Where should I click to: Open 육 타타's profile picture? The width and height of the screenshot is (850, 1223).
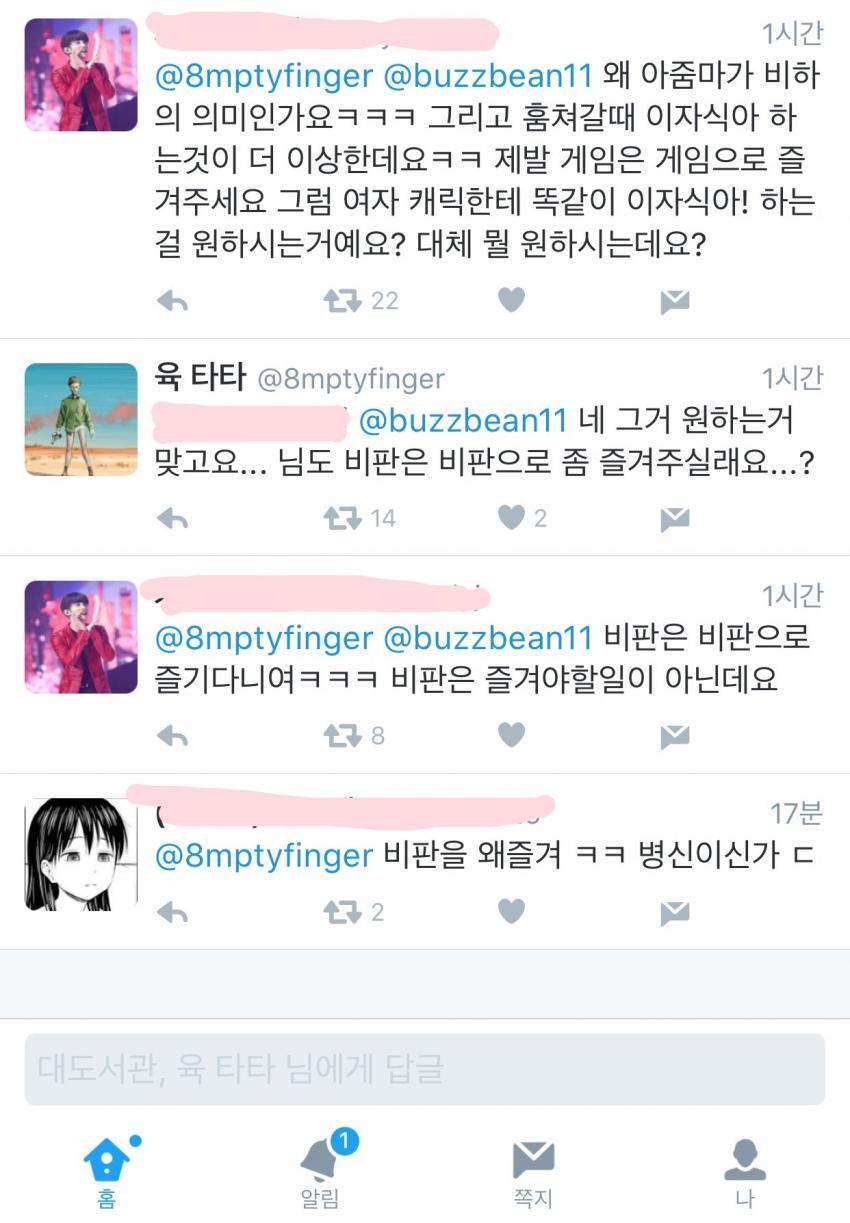pos(81,419)
